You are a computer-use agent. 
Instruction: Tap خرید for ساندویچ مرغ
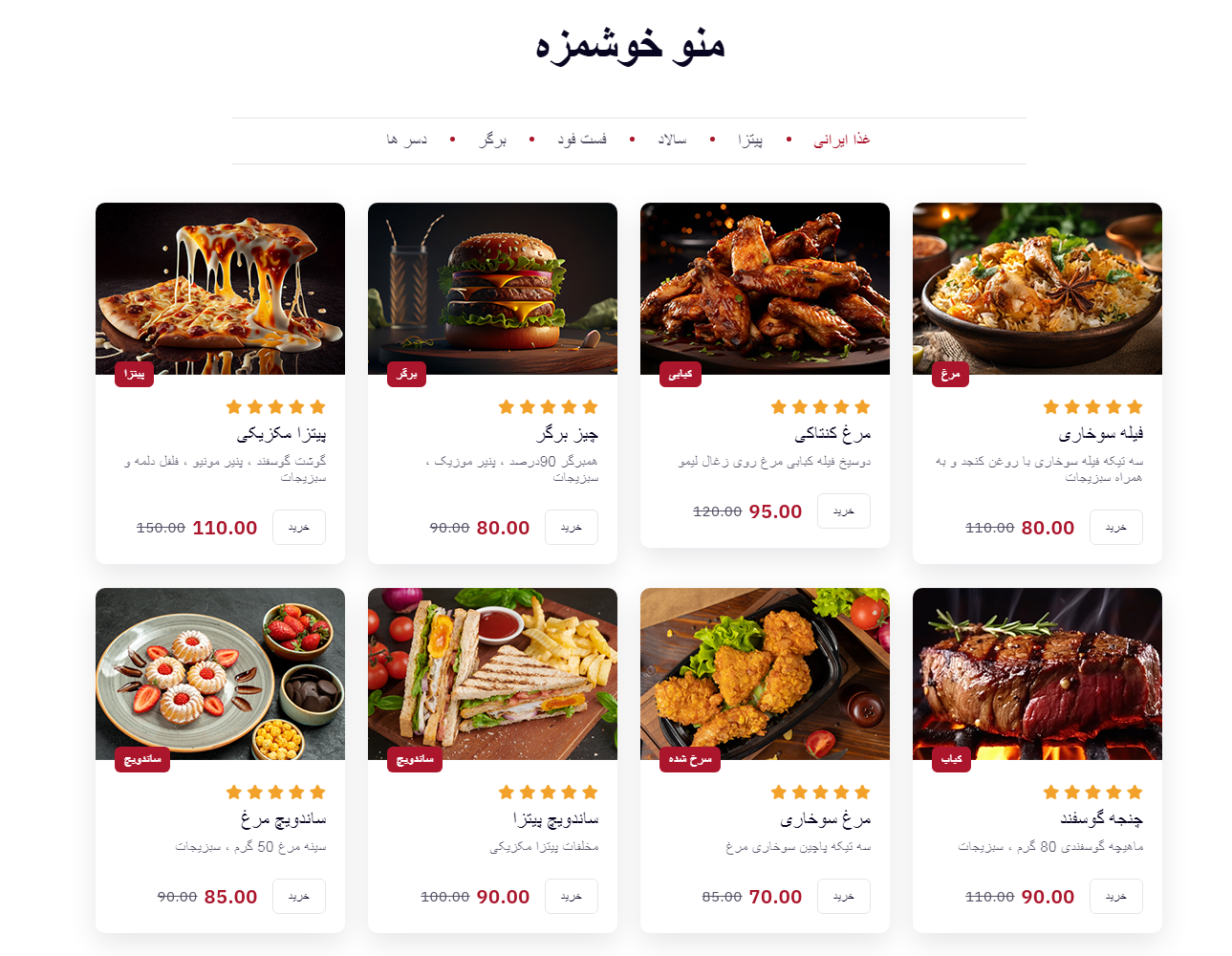click(299, 897)
